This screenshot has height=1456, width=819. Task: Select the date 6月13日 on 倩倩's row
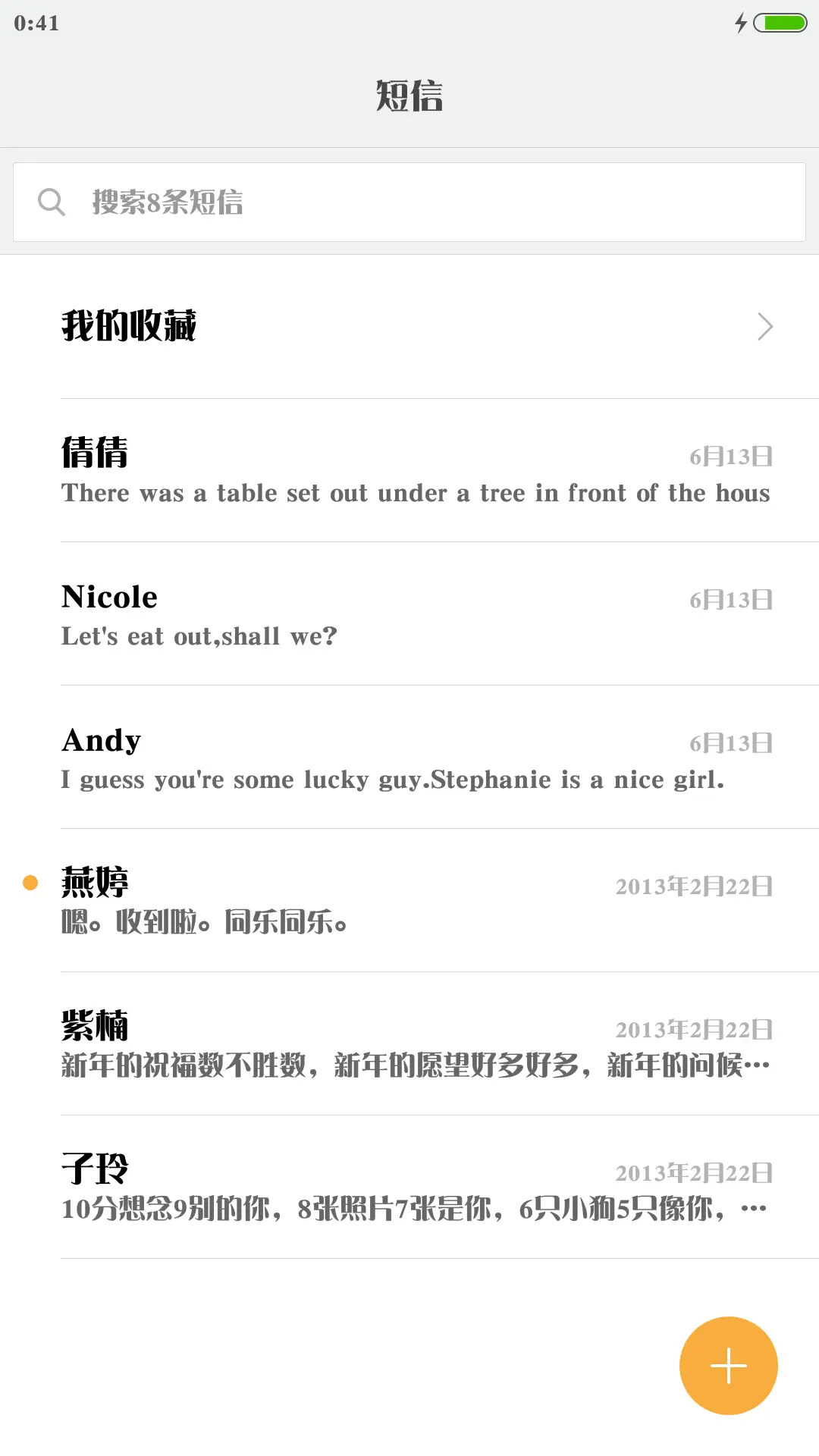pyautogui.click(x=730, y=456)
